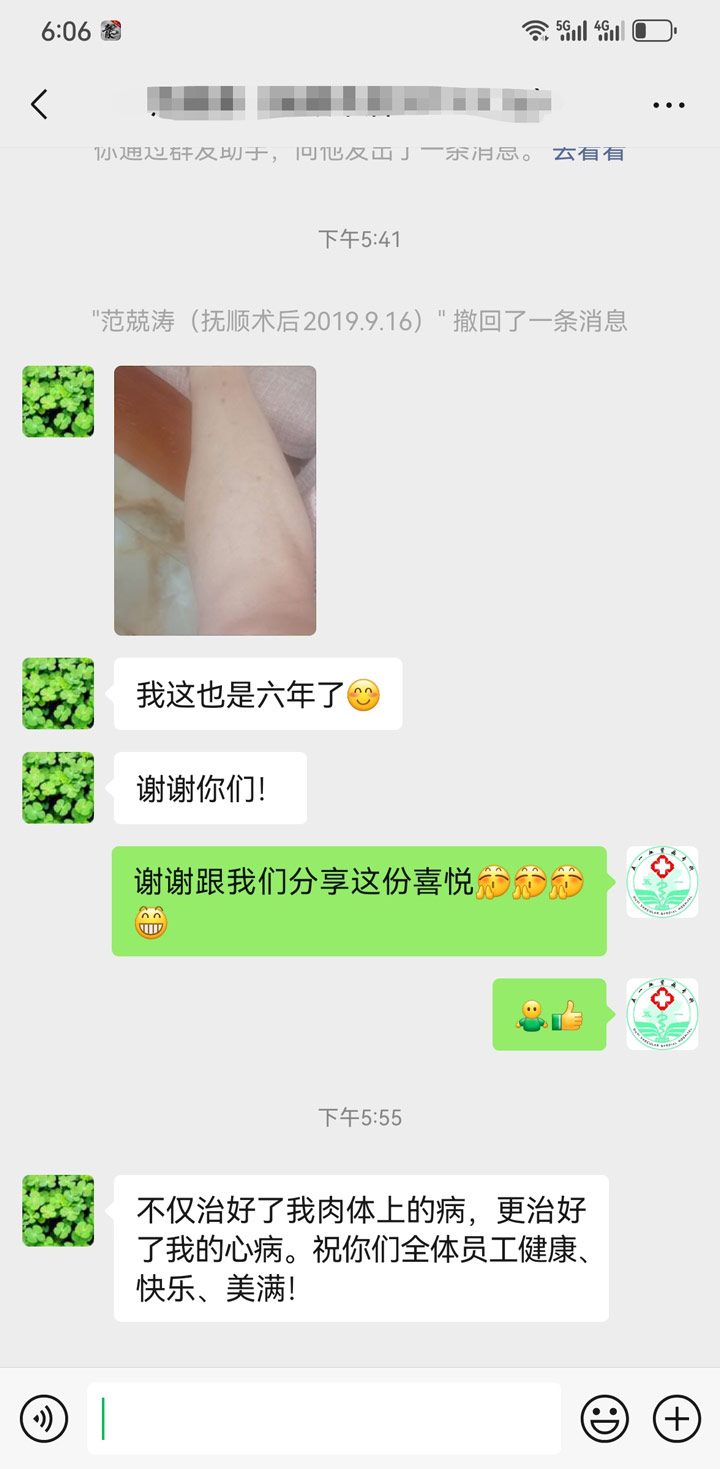This screenshot has height=1469, width=720.
Task: Open the clover avatar beside 谢谢你们!
Action: tap(58, 788)
